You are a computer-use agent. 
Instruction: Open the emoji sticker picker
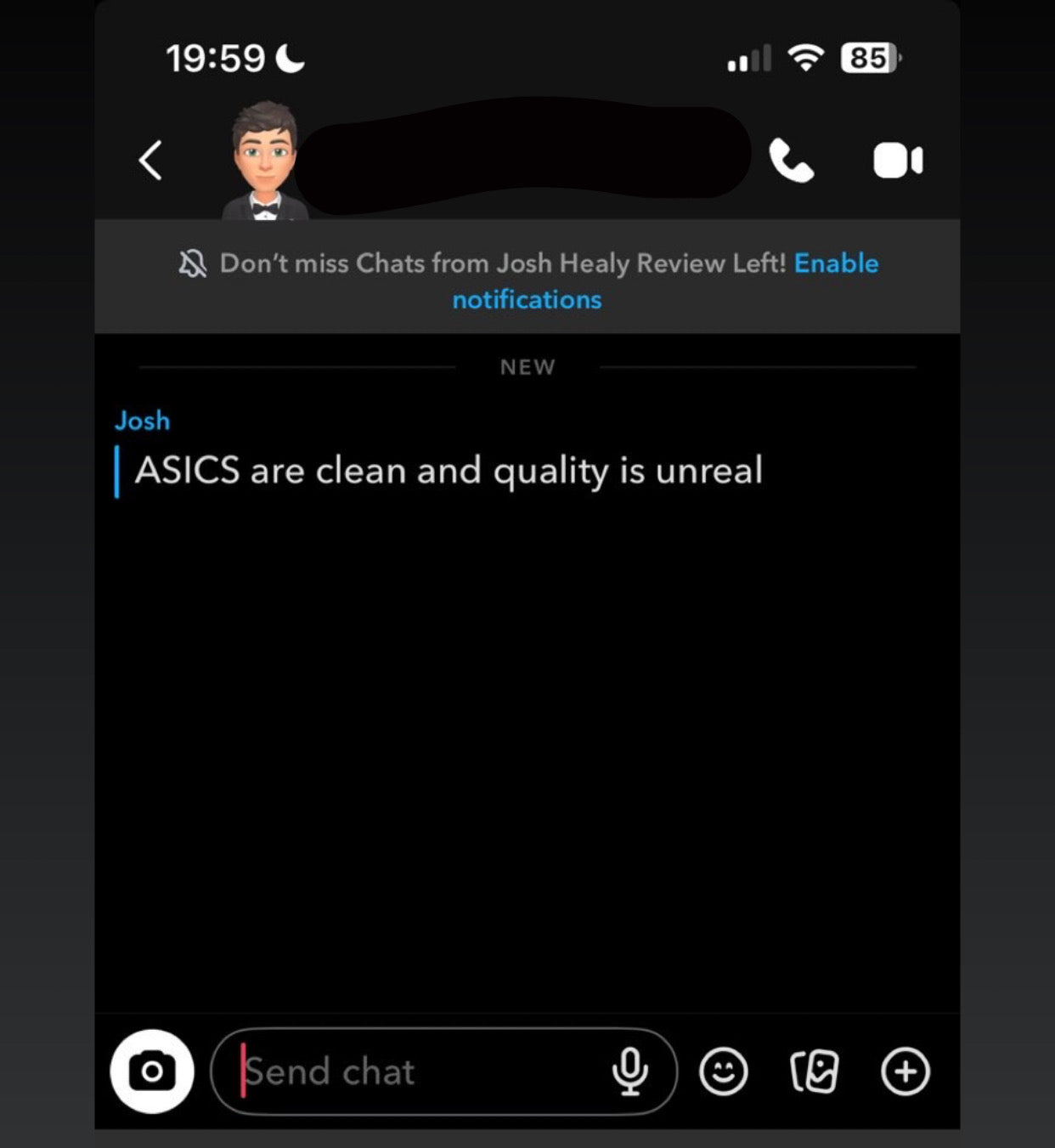click(x=723, y=1072)
